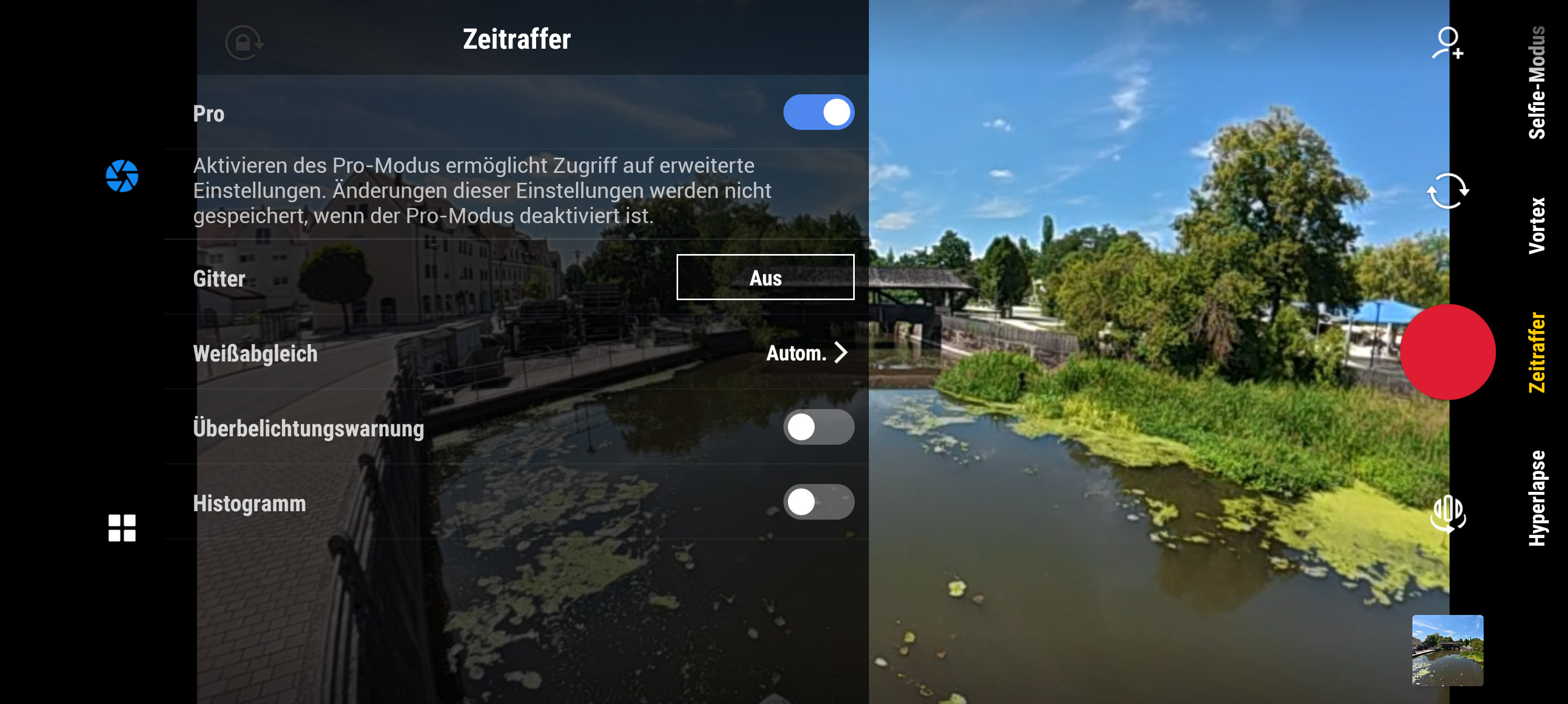Image resolution: width=1568 pixels, height=704 pixels.
Task: Disable the Pro mode switch
Action: 818,113
